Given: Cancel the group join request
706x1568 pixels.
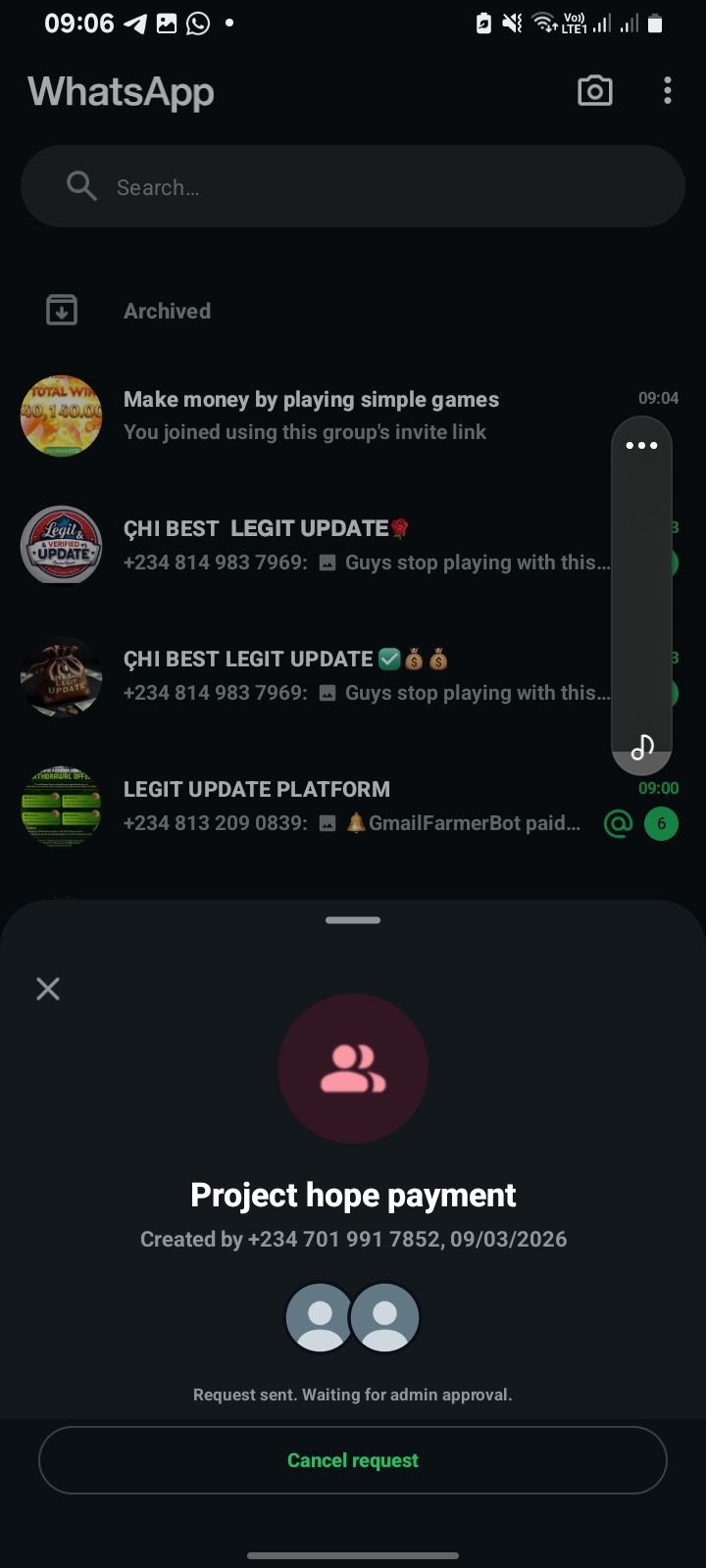Looking at the screenshot, I should click(353, 1460).
